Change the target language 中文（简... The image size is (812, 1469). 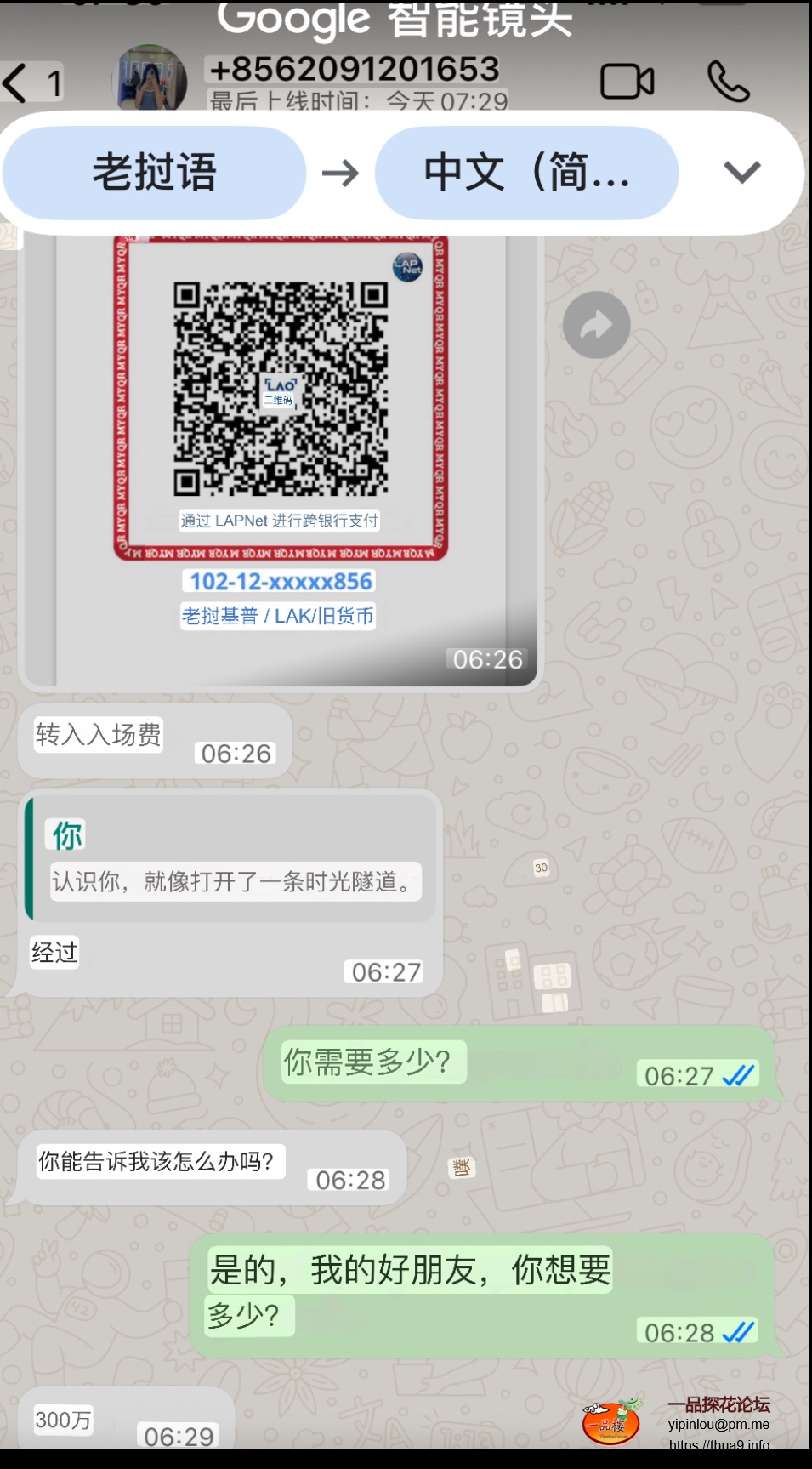pos(526,173)
